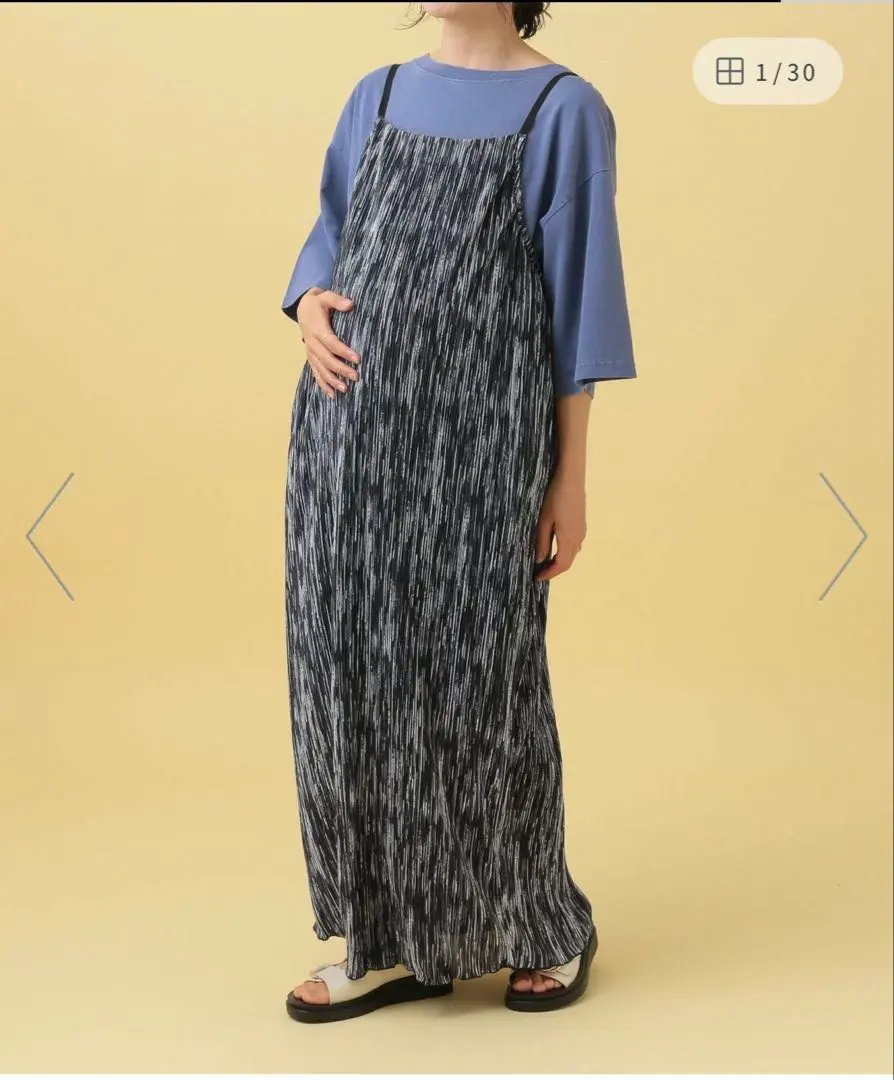Open the 1/30 photo grid view
This screenshot has width=894, height=1080.
tap(767, 72)
